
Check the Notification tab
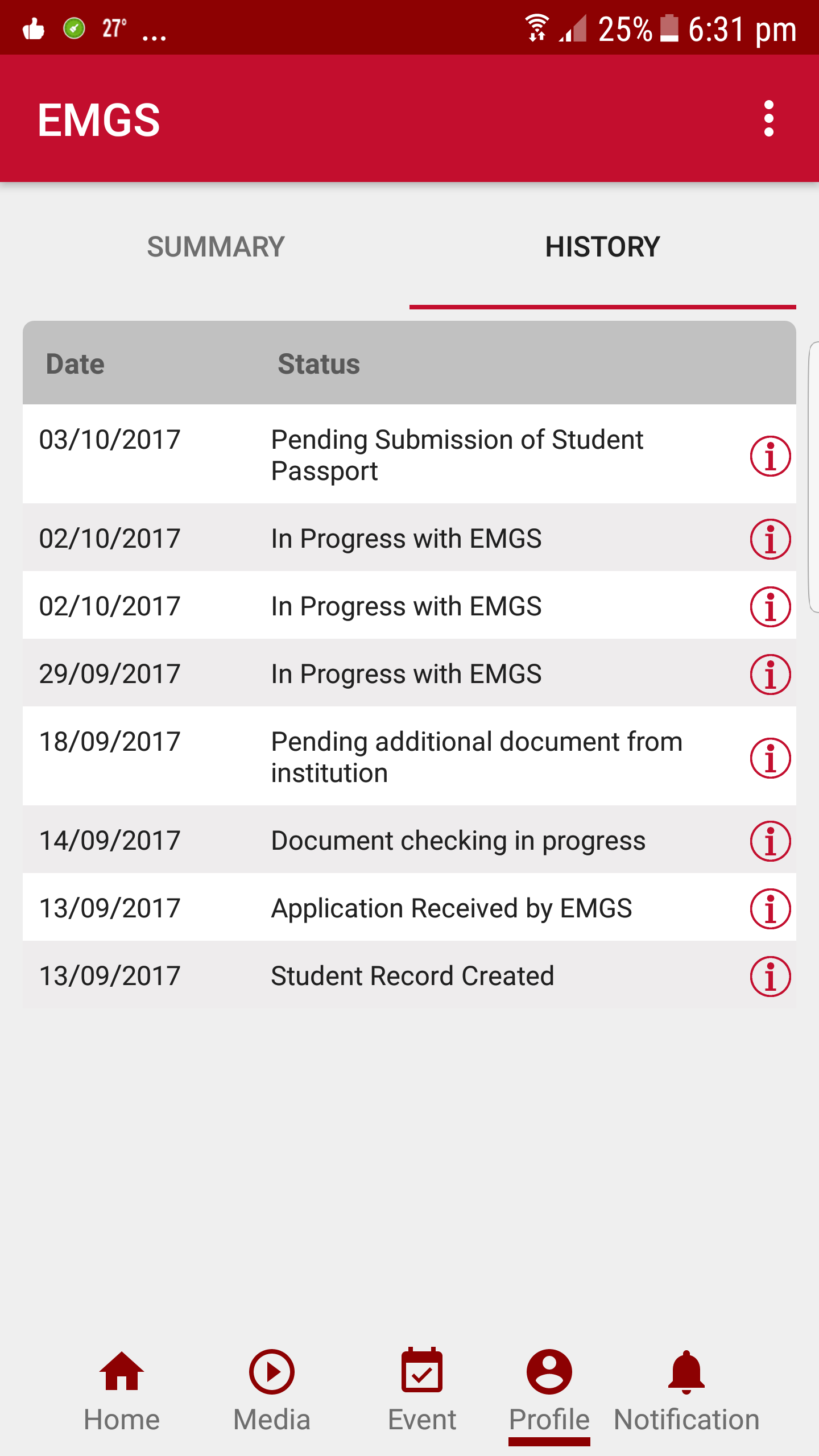[x=686, y=1390]
